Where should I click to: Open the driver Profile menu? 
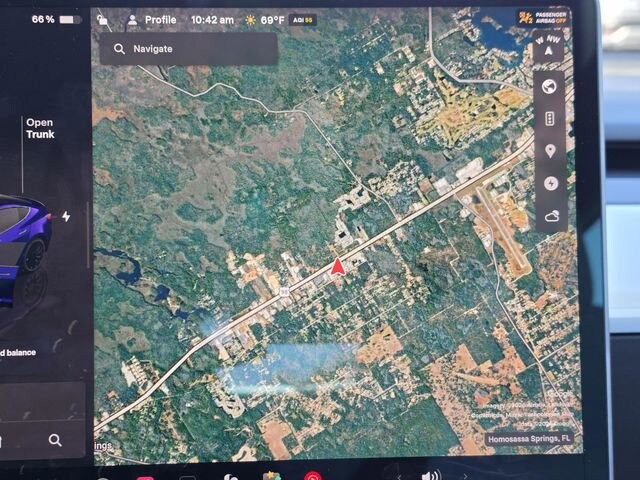[151, 20]
